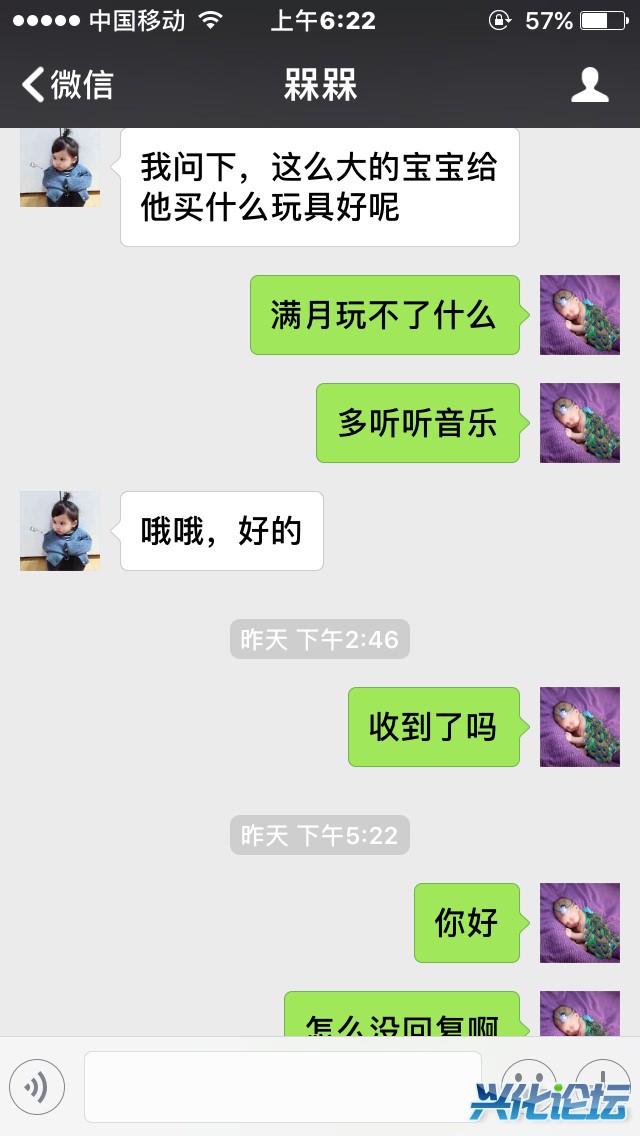
Task: Switch to voice message input
Action: point(37,1087)
